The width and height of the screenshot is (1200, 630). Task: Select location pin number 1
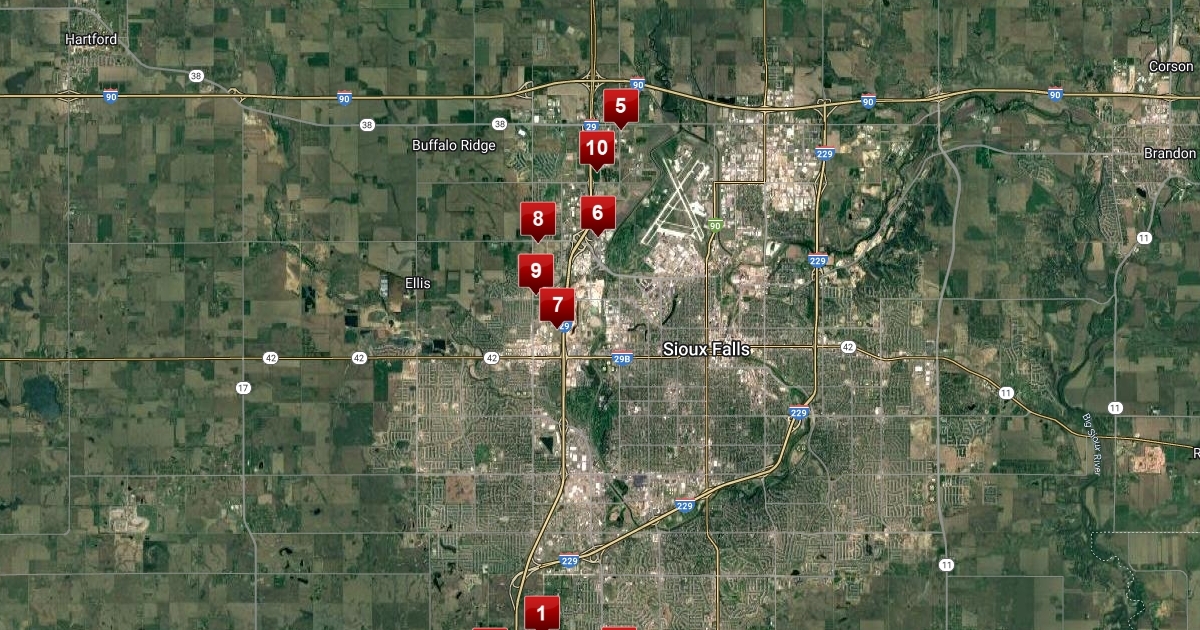[542, 612]
